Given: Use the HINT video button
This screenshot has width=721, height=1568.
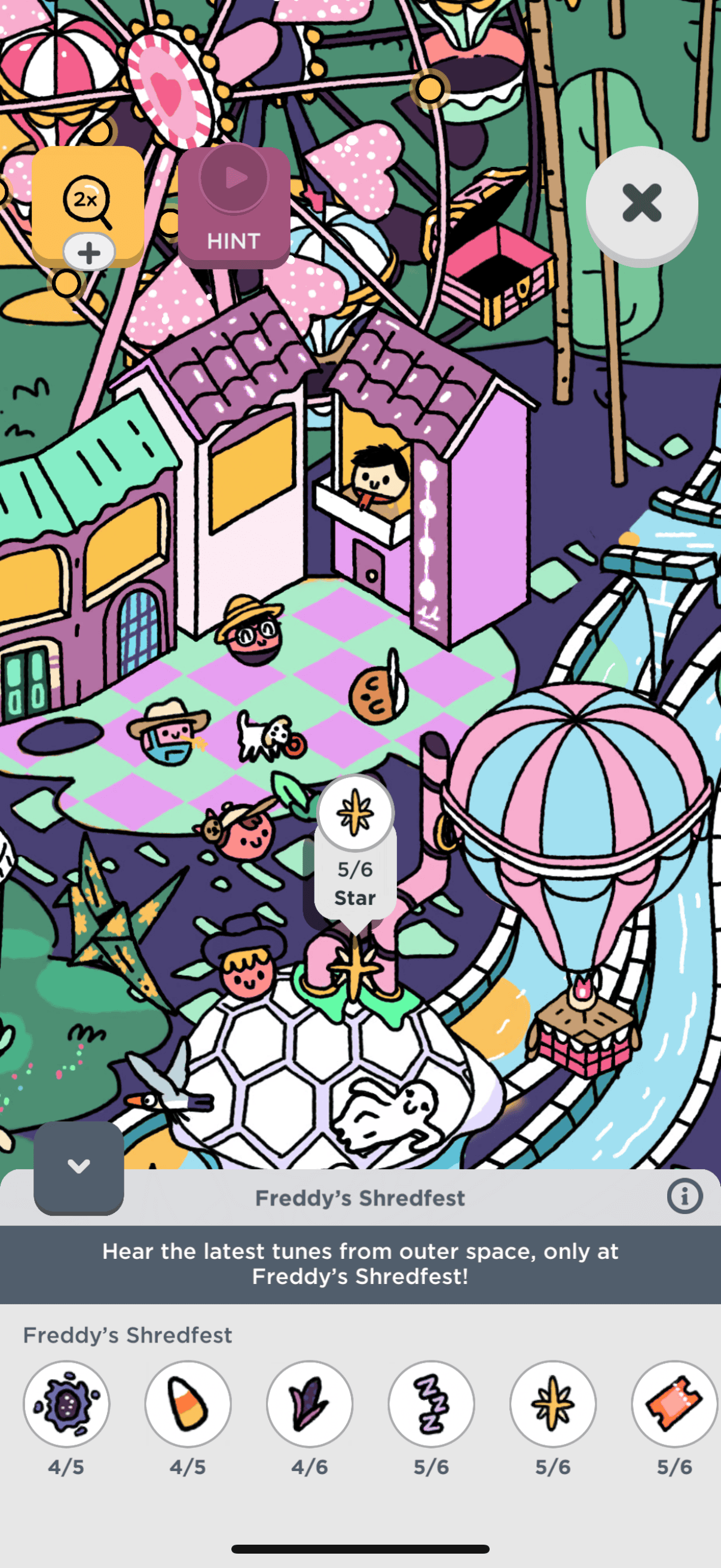Looking at the screenshot, I should click(234, 206).
